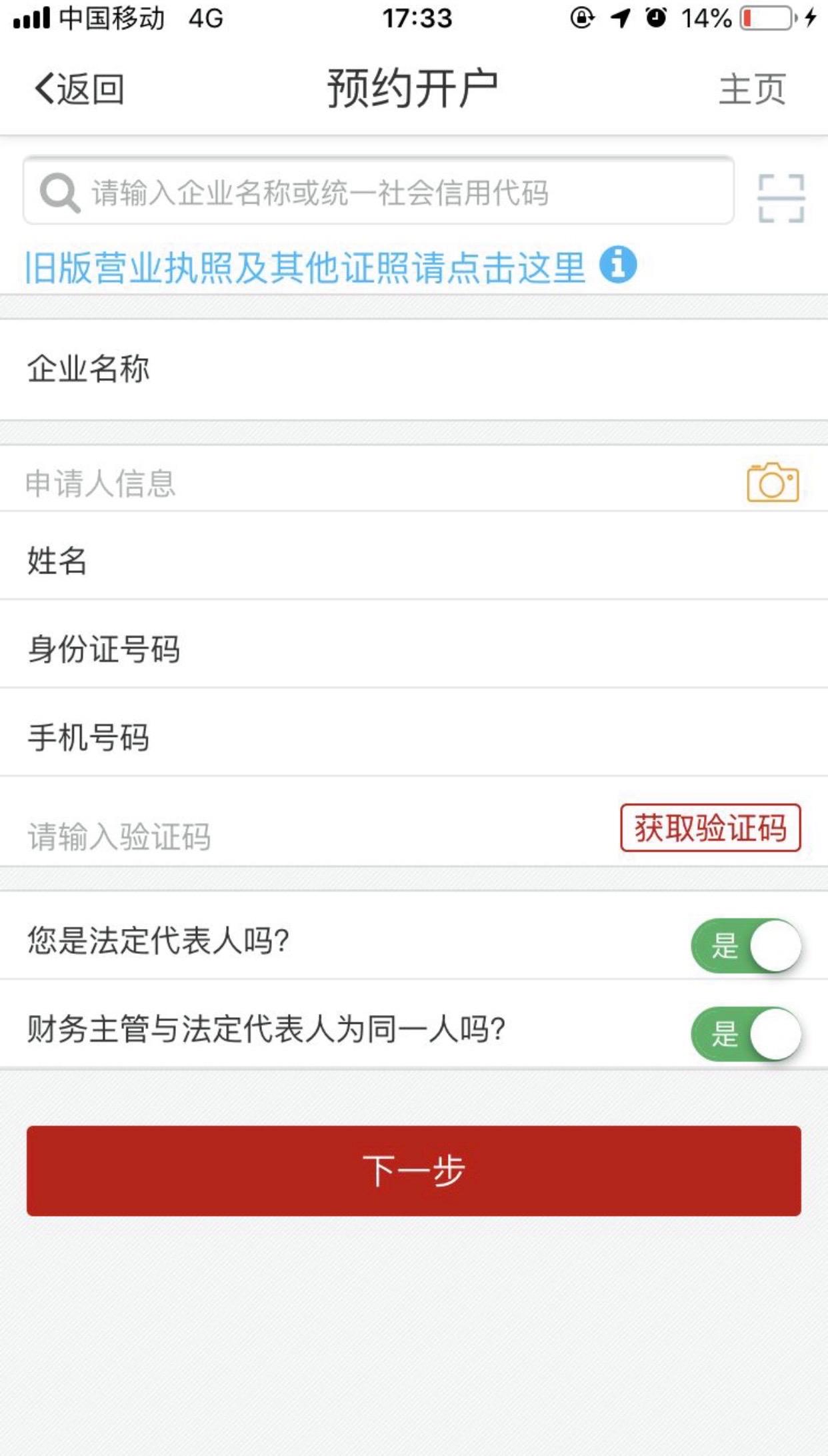Open the 主页 home page
Image resolution: width=828 pixels, height=1456 pixels.
tap(752, 89)
